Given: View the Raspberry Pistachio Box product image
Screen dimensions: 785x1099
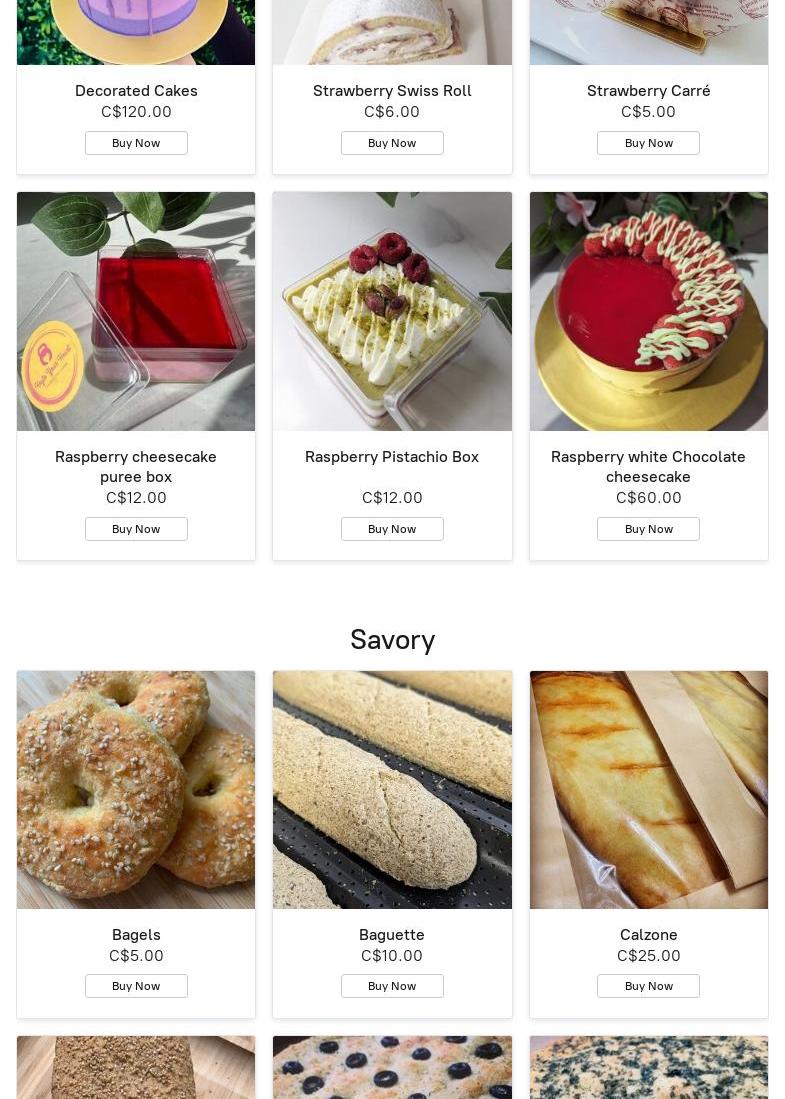Looking at the screenshot, I should click(392, 311).
